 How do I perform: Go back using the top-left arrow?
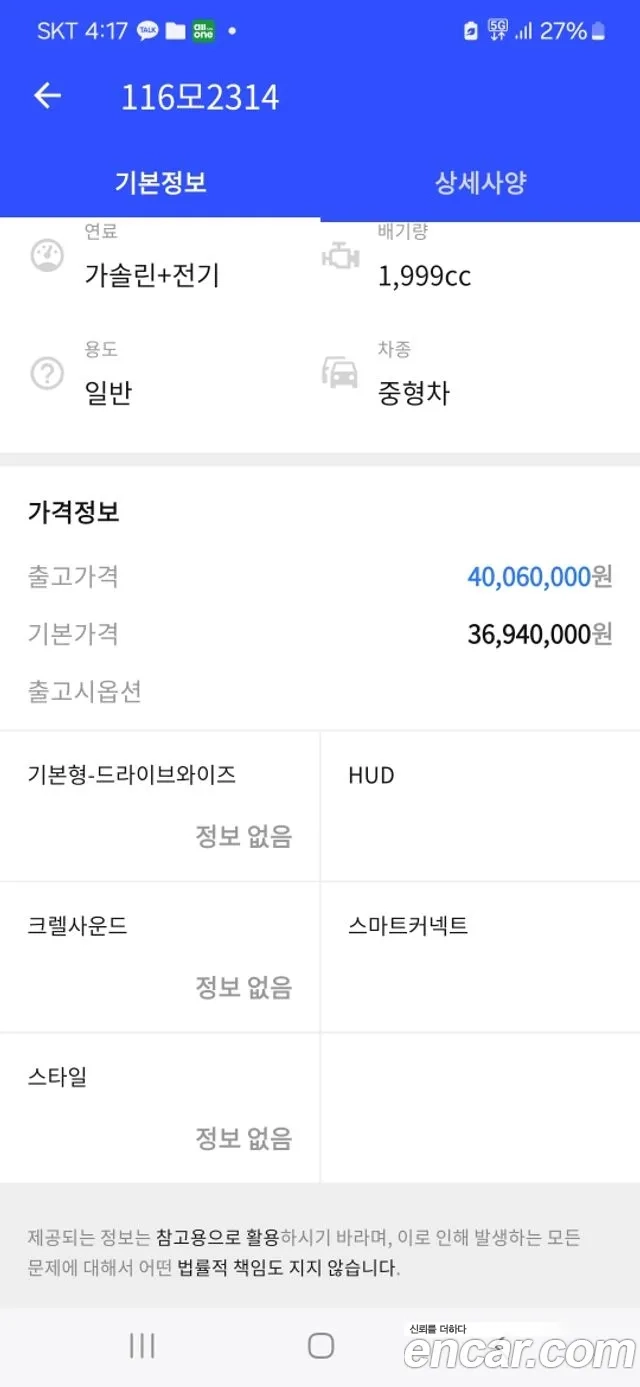click(x=47, y=96)
